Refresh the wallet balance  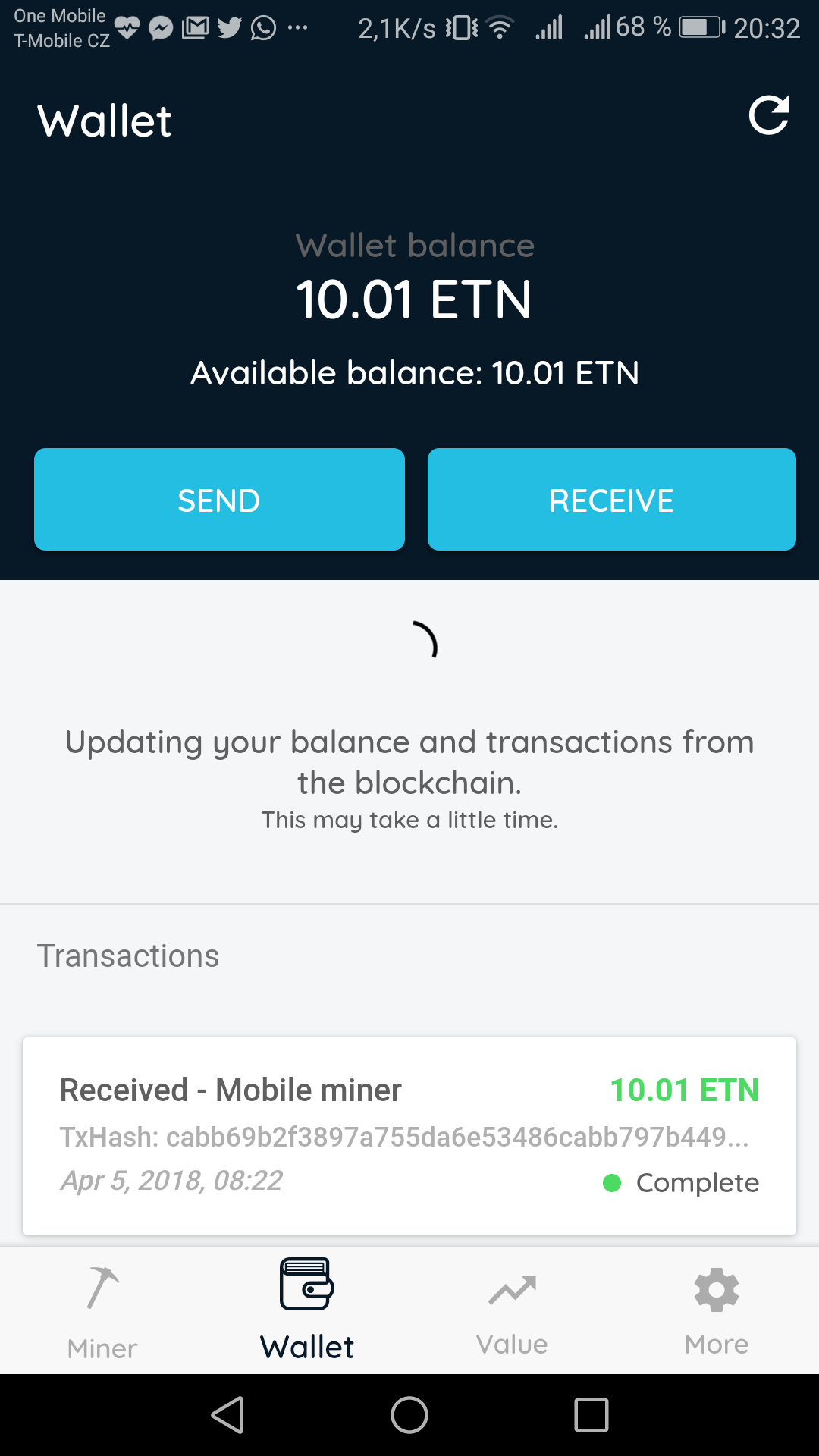[769, 115]
